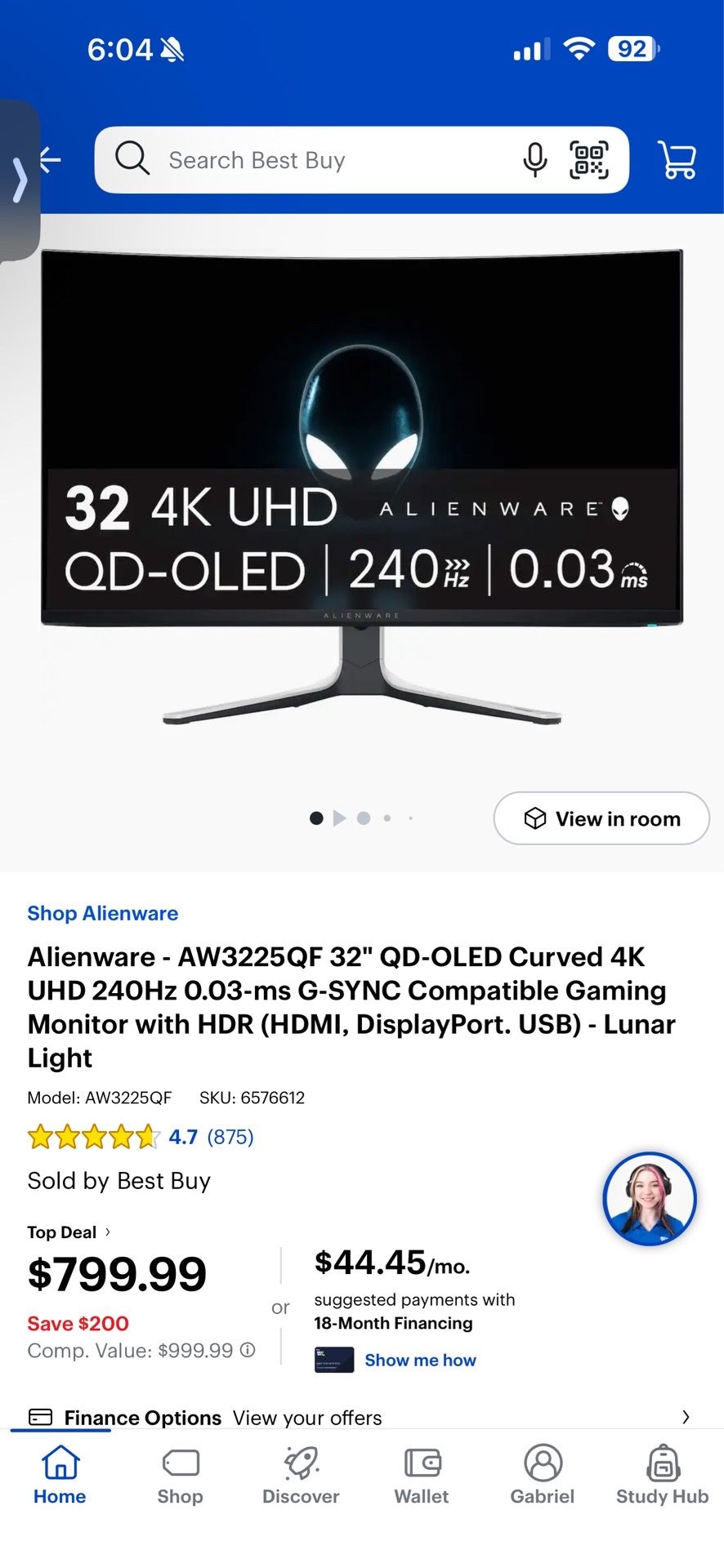View Comp. Value info icon
Screen dimensions: 724x1568
[248, 1350]
